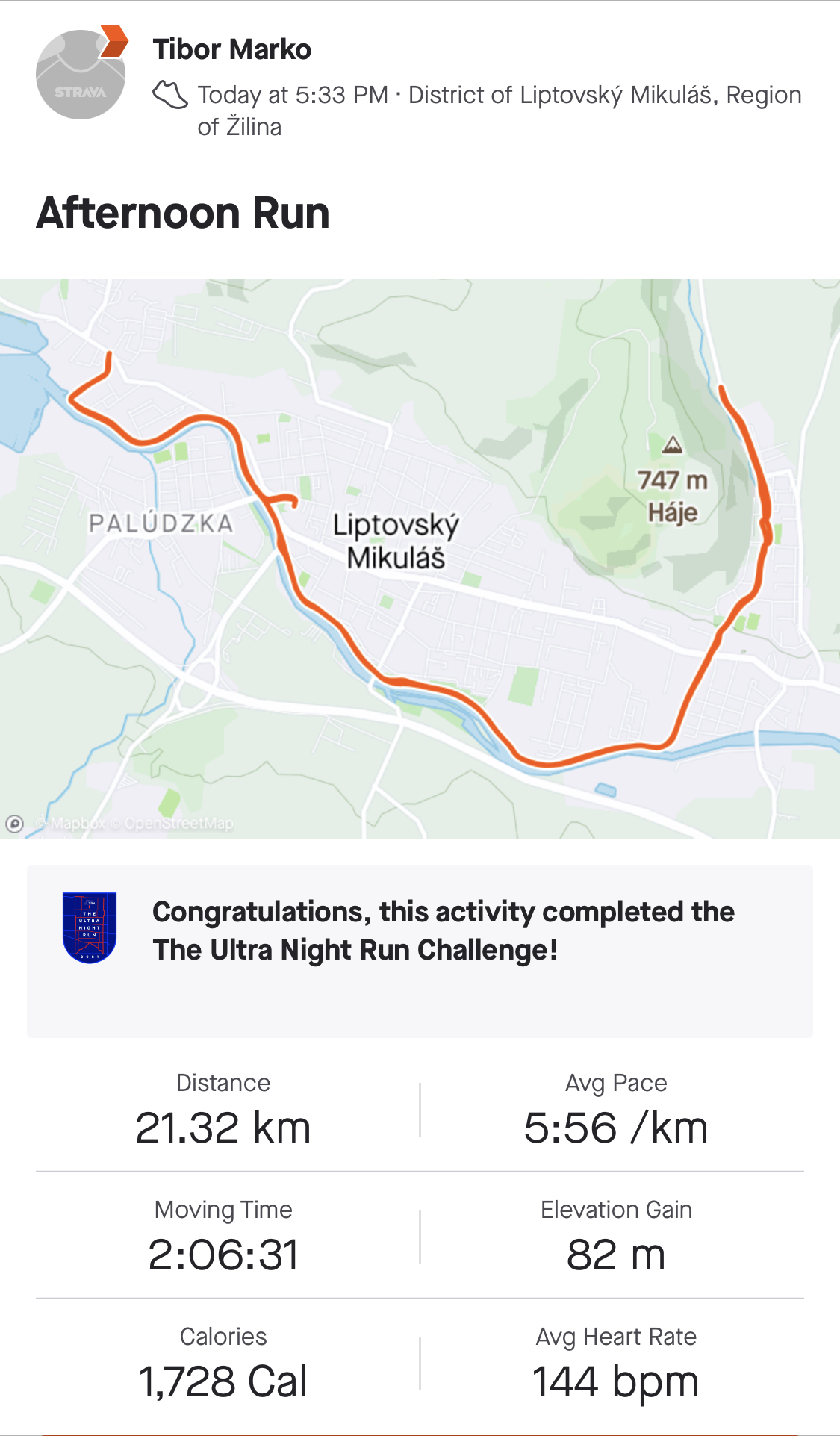
Task: Open the run route map
Action: click(420, 559)
